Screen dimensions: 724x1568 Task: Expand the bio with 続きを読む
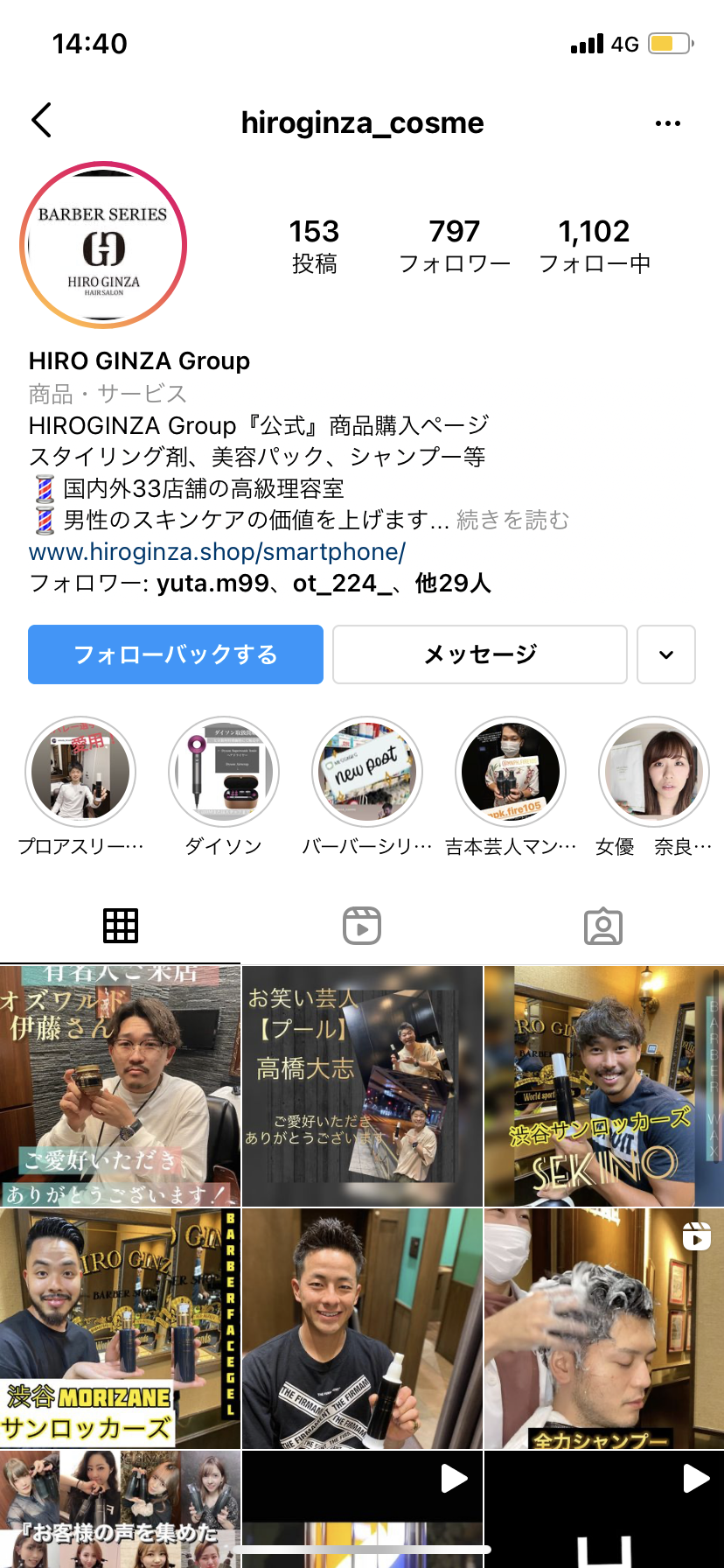pos(513,521)
